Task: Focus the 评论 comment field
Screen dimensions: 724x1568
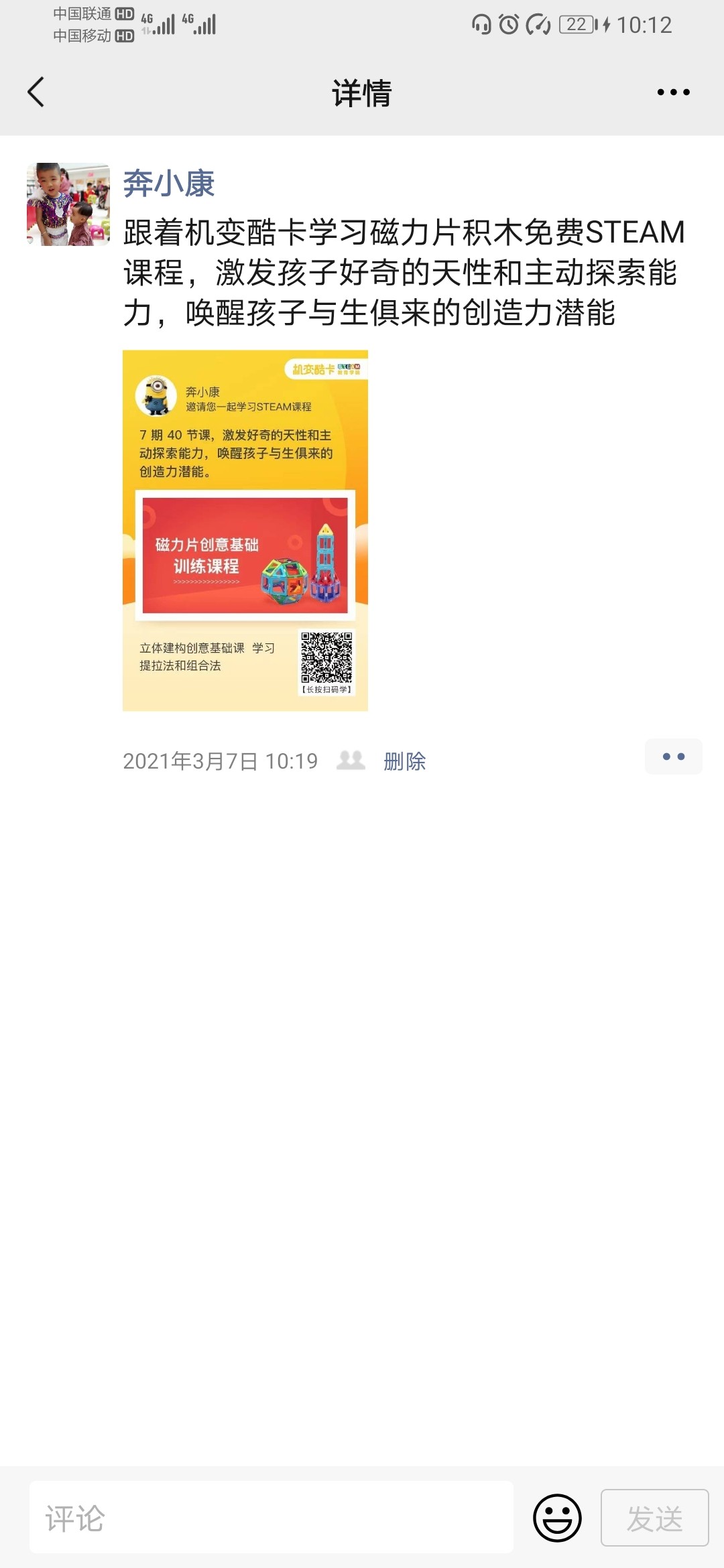Action: pyautogui.click(x=271, y=1518)
